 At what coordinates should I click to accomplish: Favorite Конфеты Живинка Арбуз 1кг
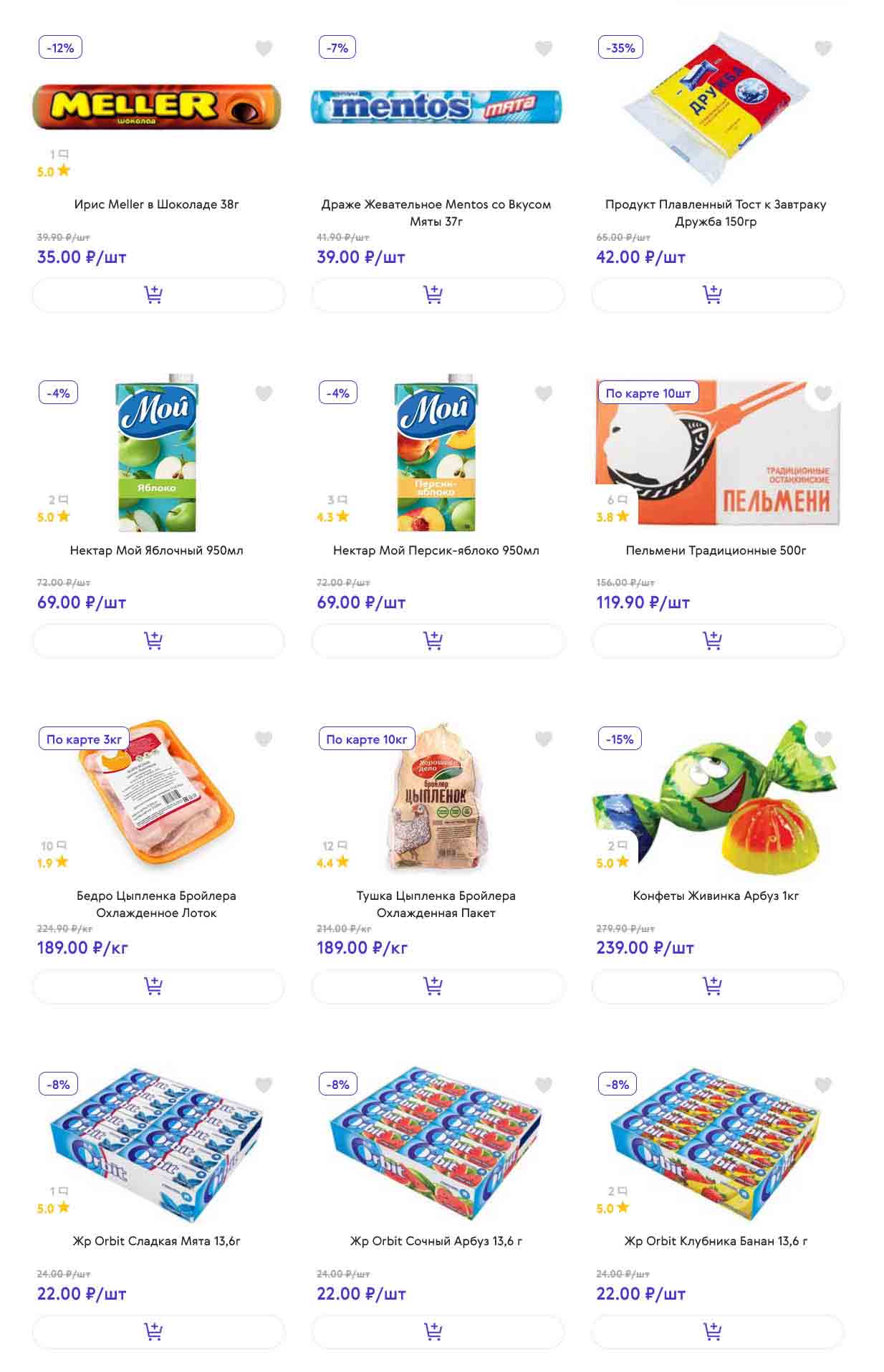tap(823, 739)
